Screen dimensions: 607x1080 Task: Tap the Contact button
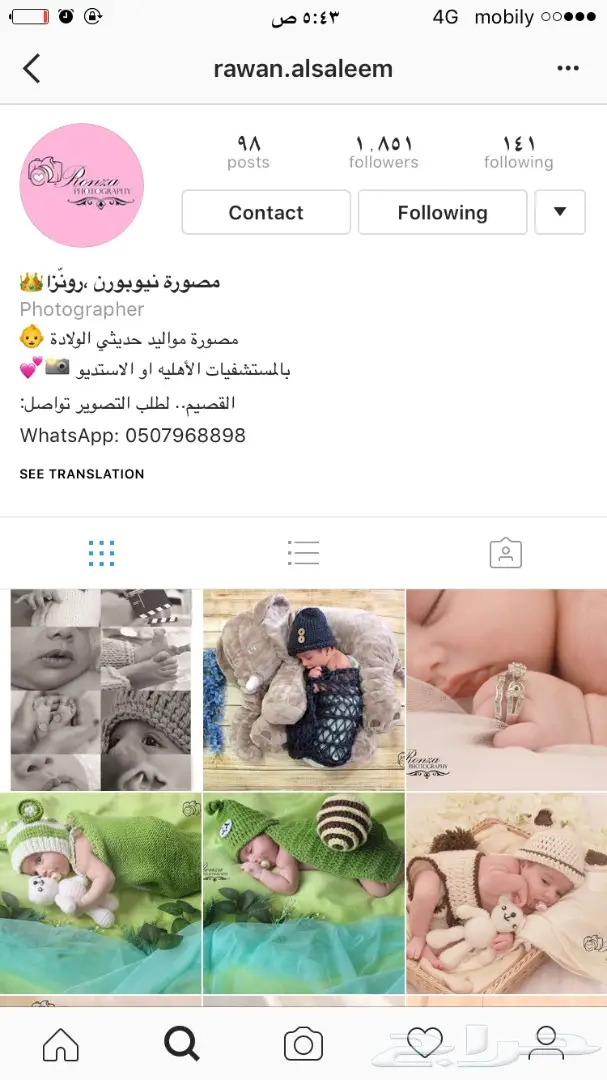point(266,212)
